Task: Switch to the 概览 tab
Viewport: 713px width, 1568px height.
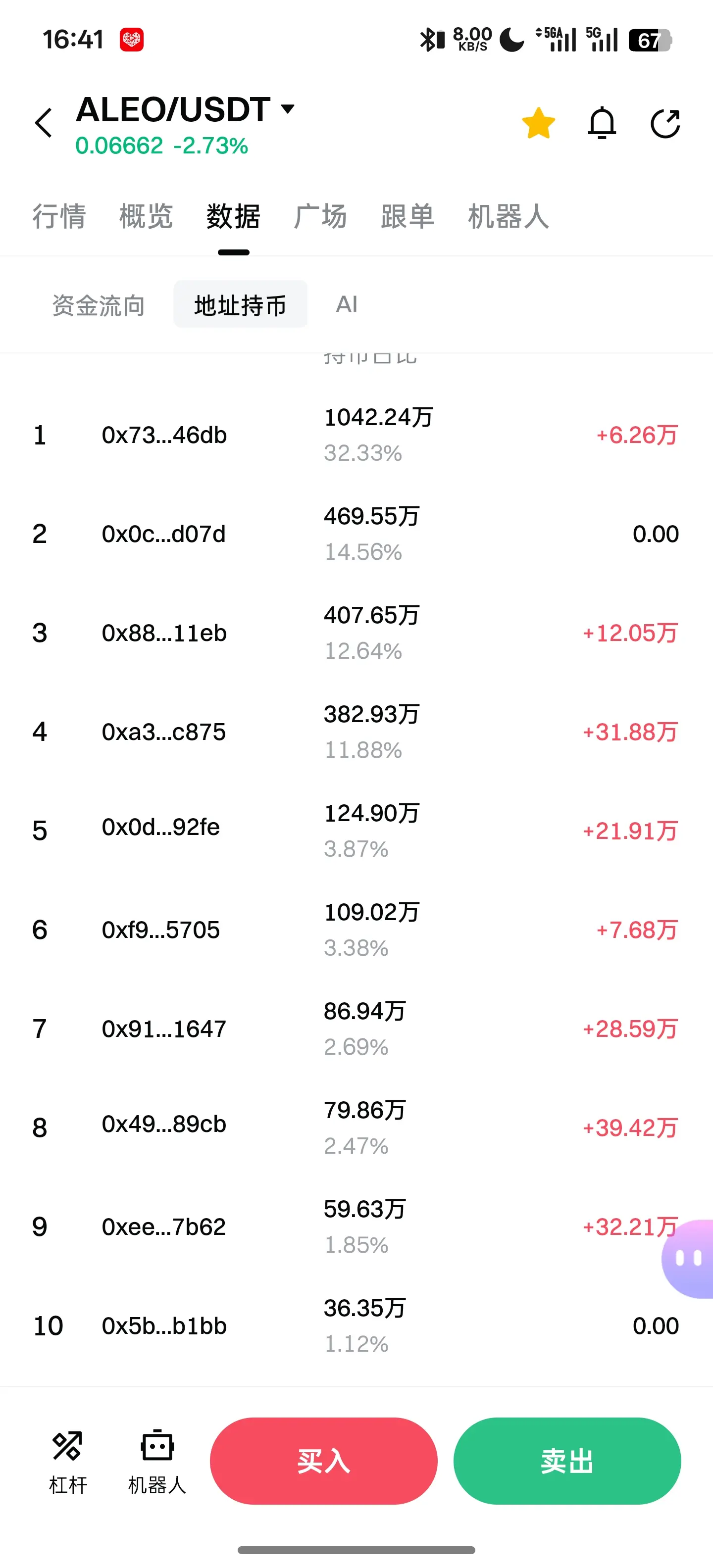Action: 146,217
